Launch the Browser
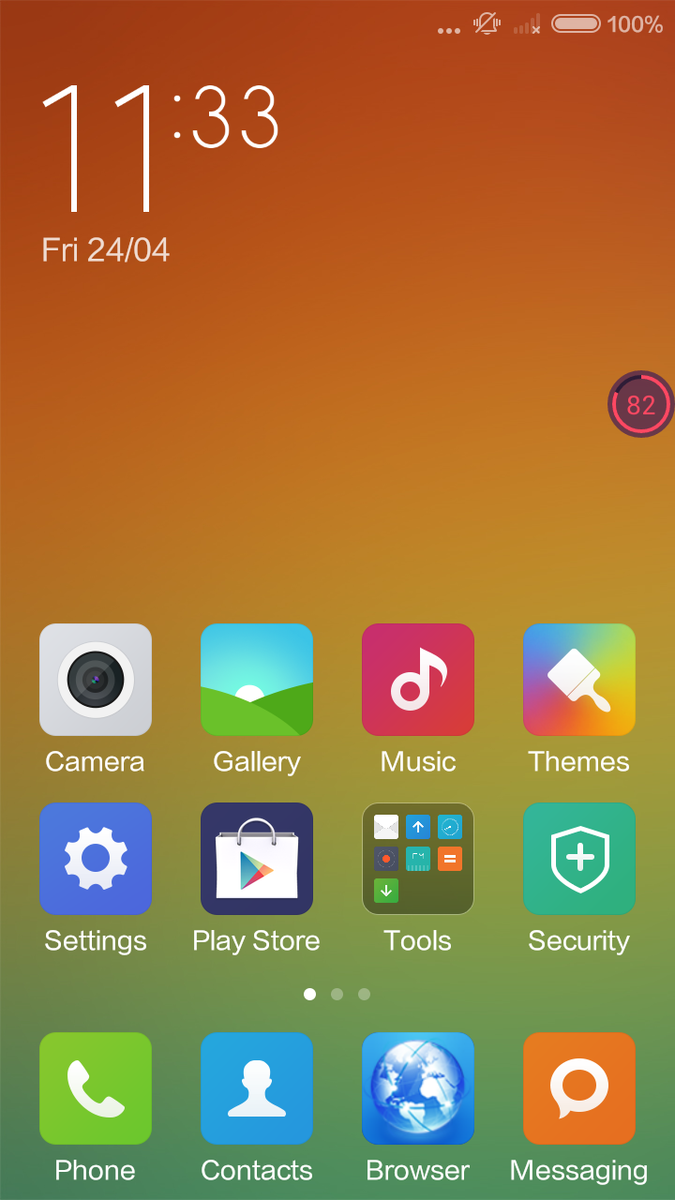The height and width of the screenshot is (1200, 675). click(418, 1089)
